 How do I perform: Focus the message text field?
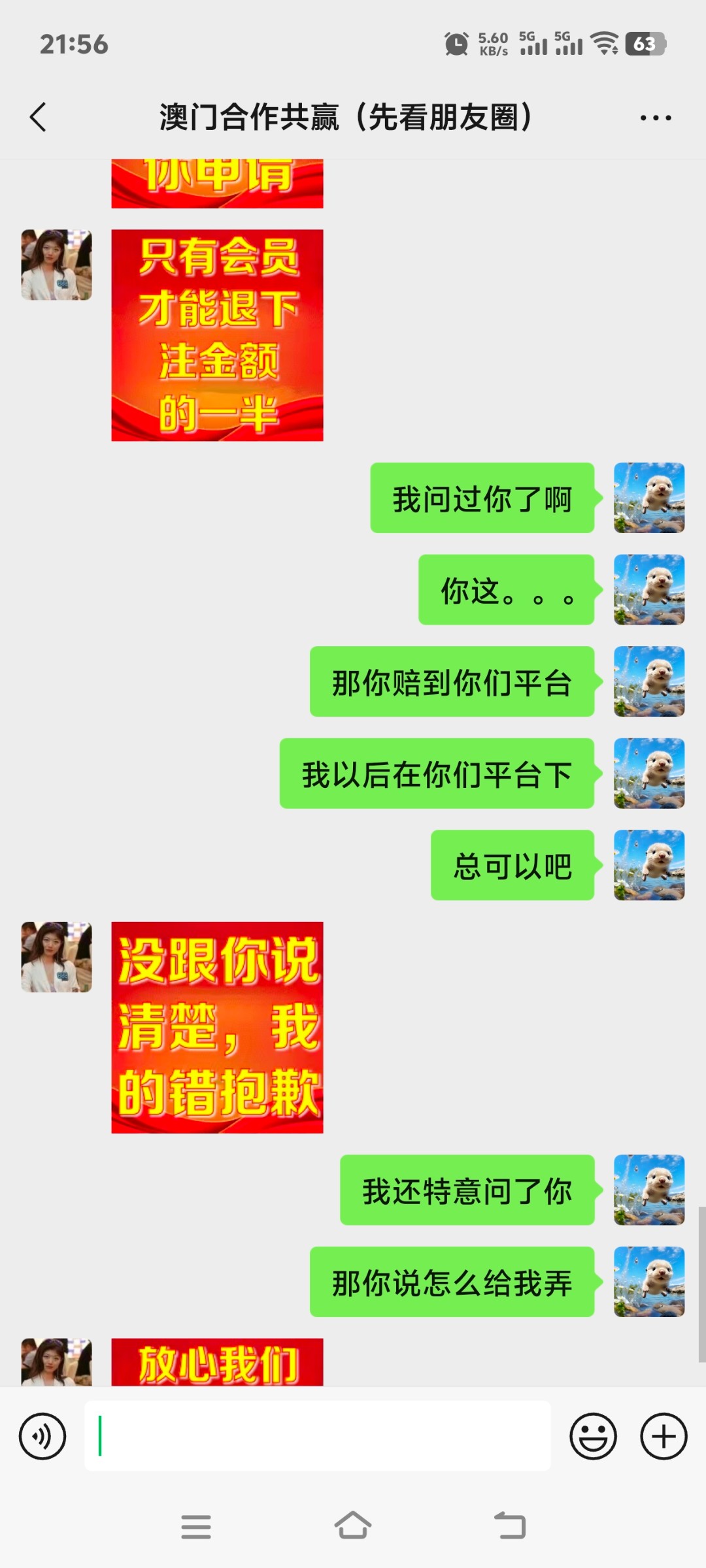(x=317, y=1436)
